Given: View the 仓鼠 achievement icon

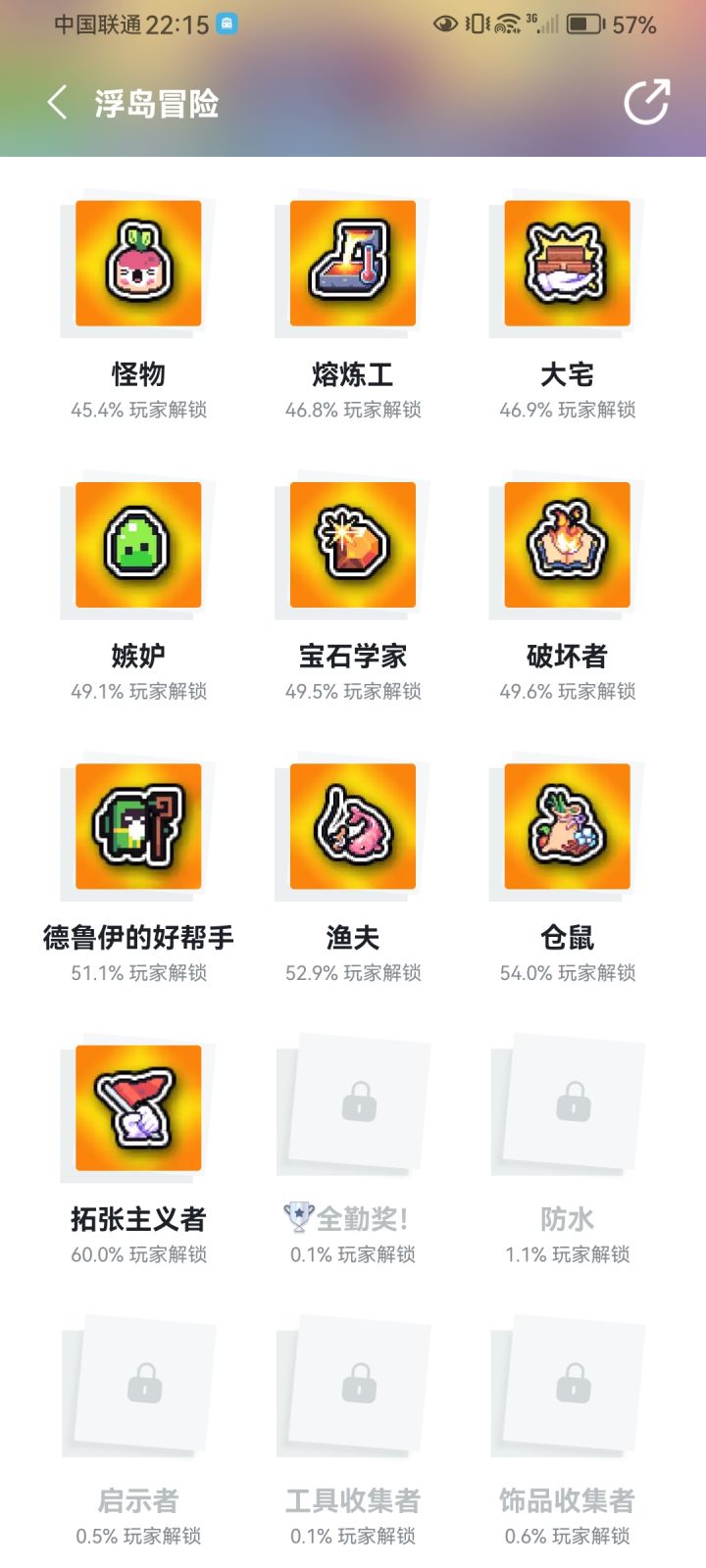Looking at the screenshot, I should (565, 827).
